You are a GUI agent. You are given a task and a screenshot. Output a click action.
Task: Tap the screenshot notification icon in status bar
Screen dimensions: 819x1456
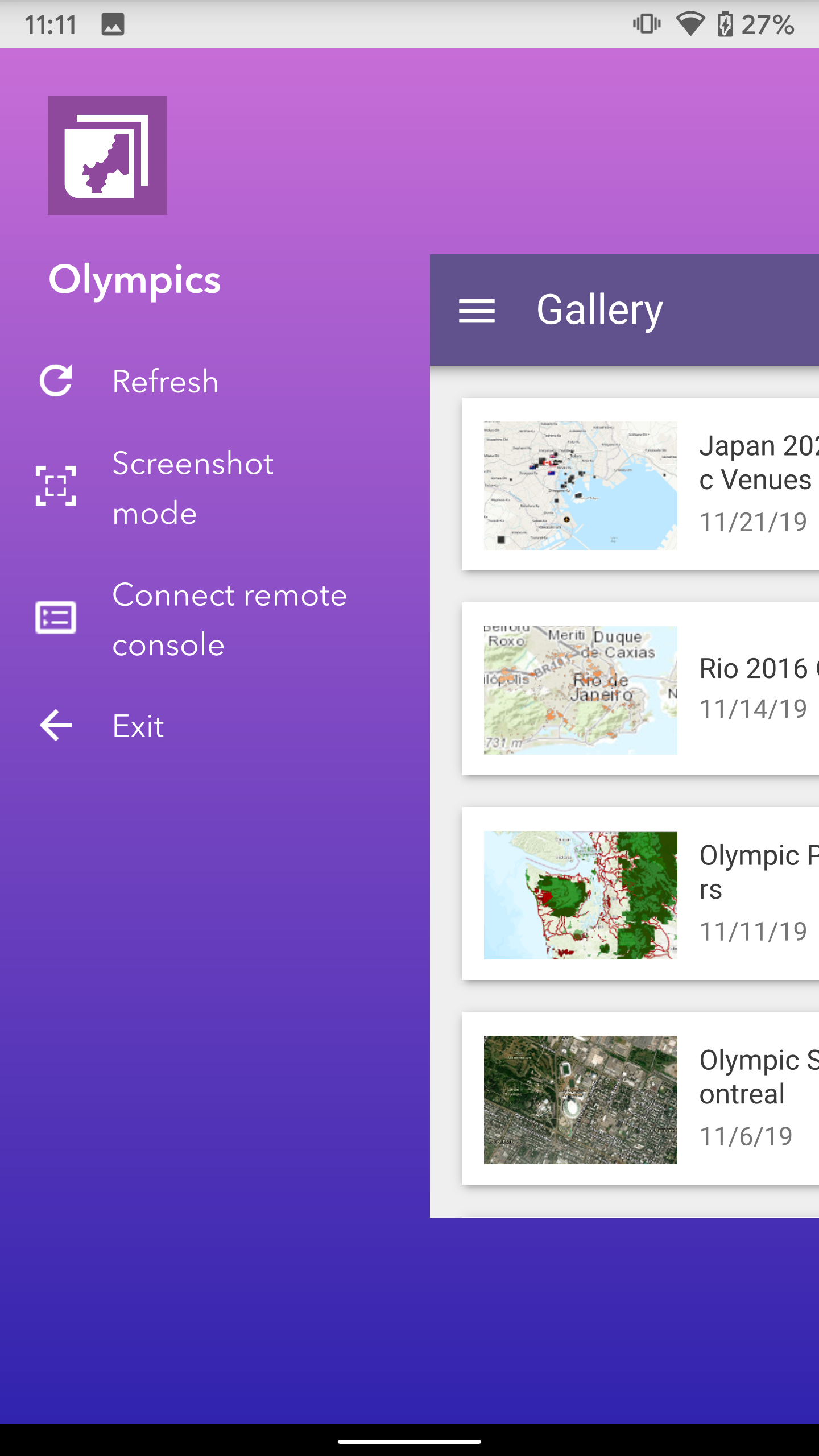click(x=113, y=24)
